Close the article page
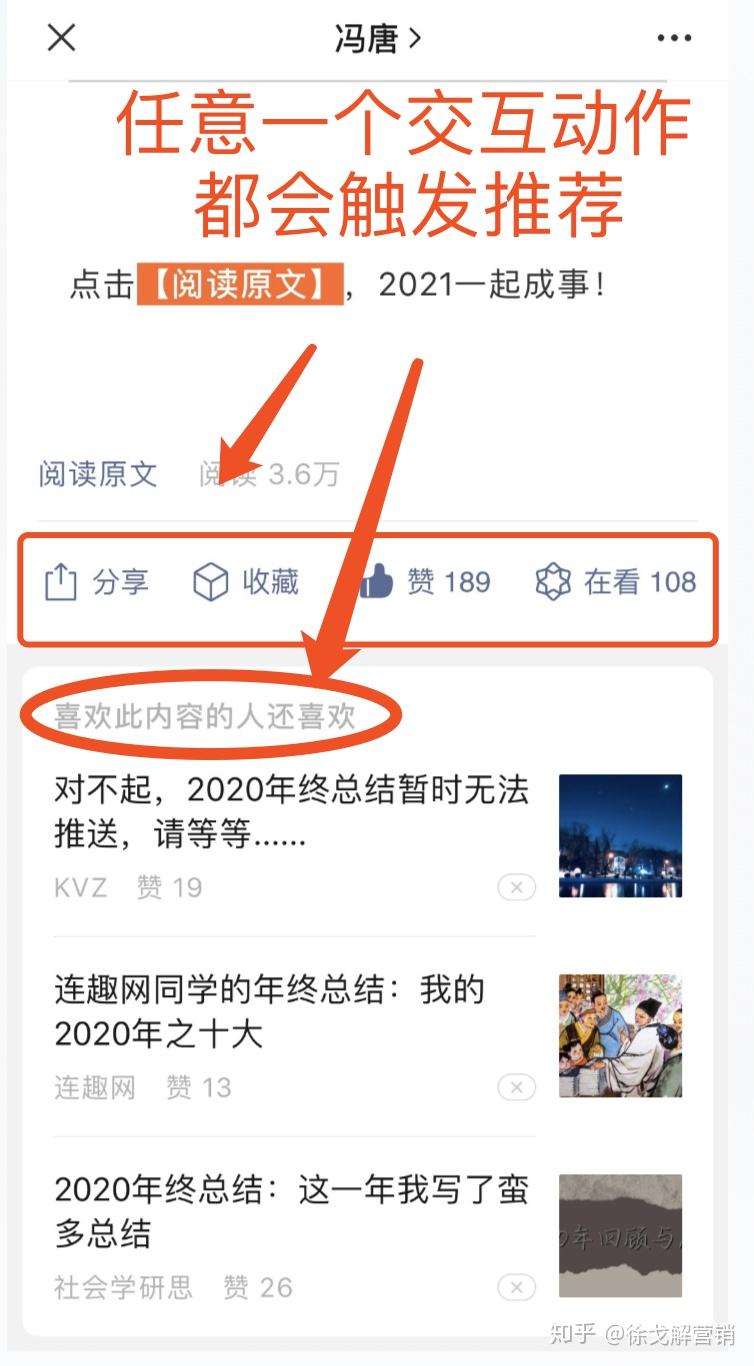 click(x=62, y=39)
